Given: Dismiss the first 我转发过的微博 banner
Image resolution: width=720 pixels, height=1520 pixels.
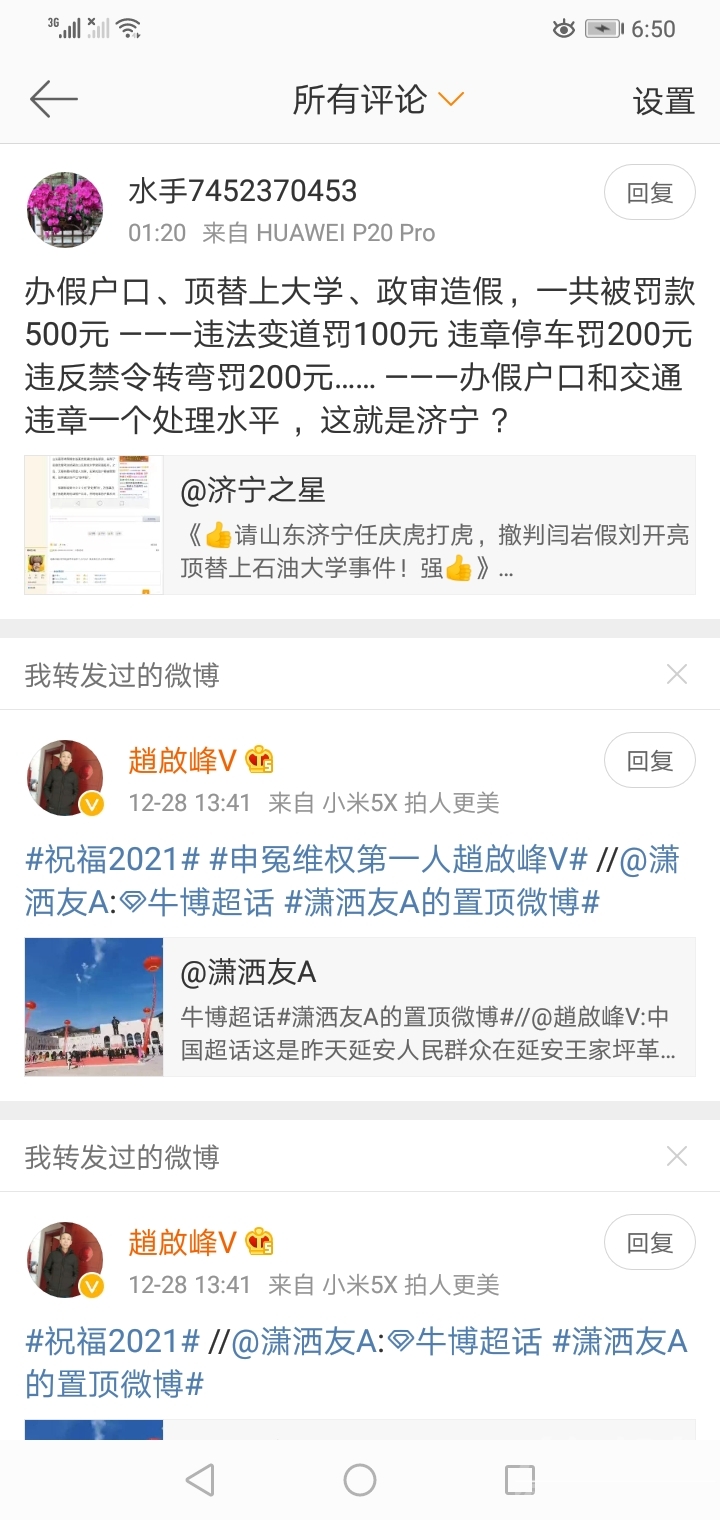Looking at the screenshot, I should (677, 674).
